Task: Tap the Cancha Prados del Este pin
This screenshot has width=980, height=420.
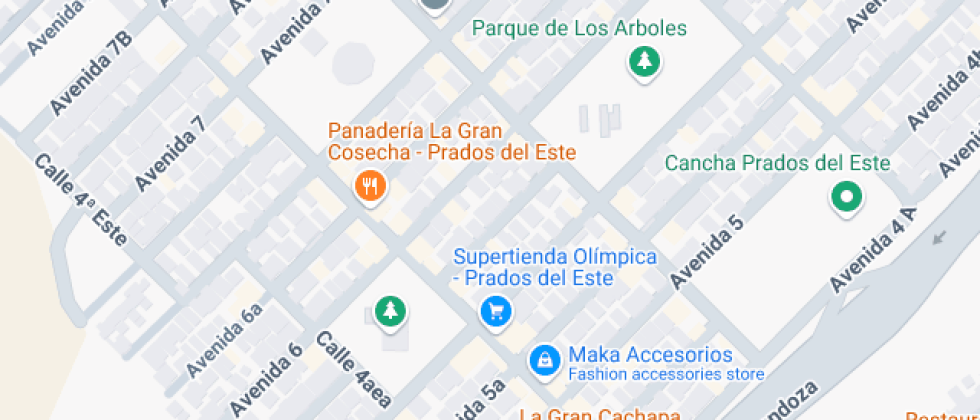Action: click(847, 196)
